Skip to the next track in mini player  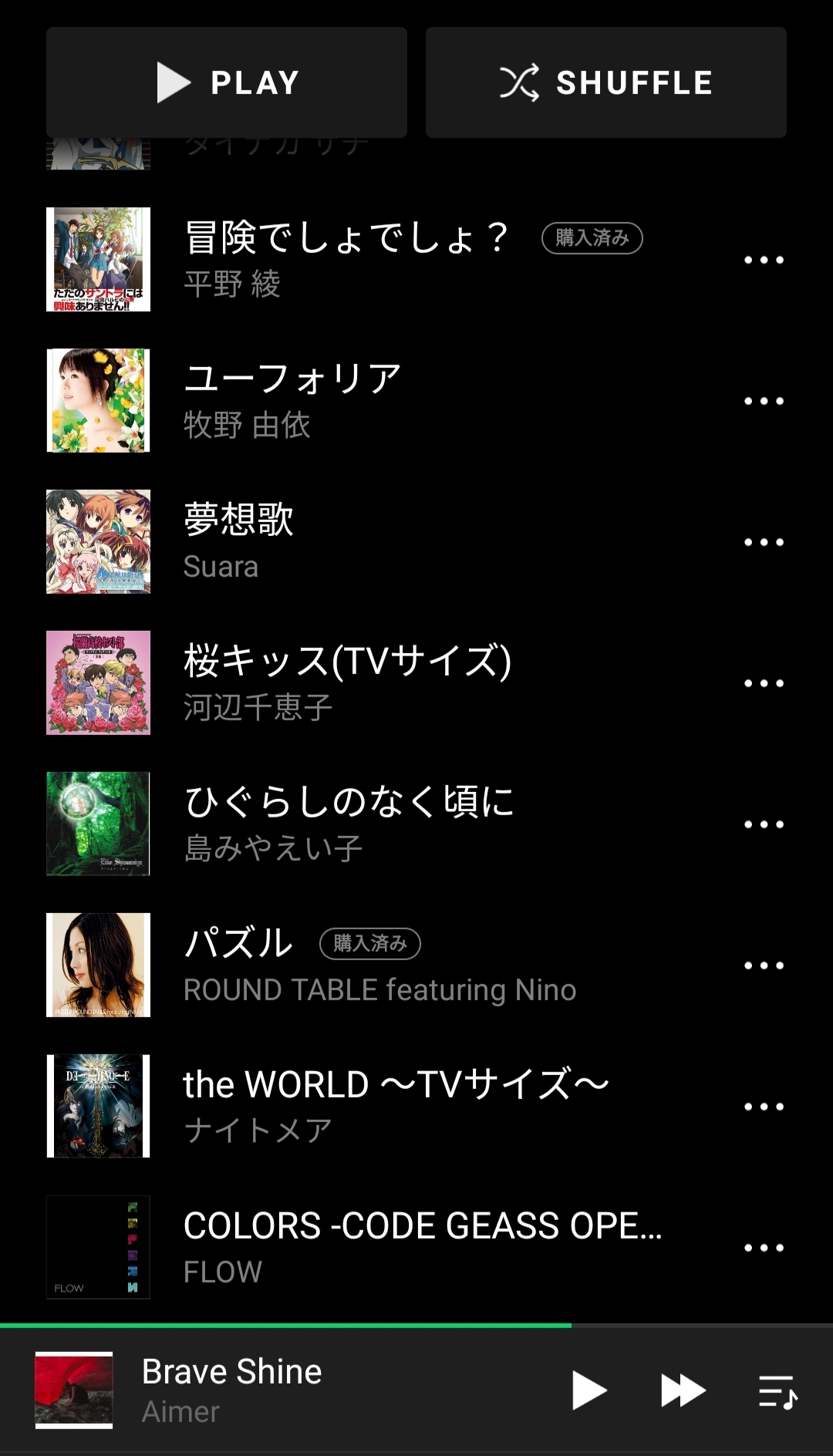pyautogui.click(x=683, y=1390)
